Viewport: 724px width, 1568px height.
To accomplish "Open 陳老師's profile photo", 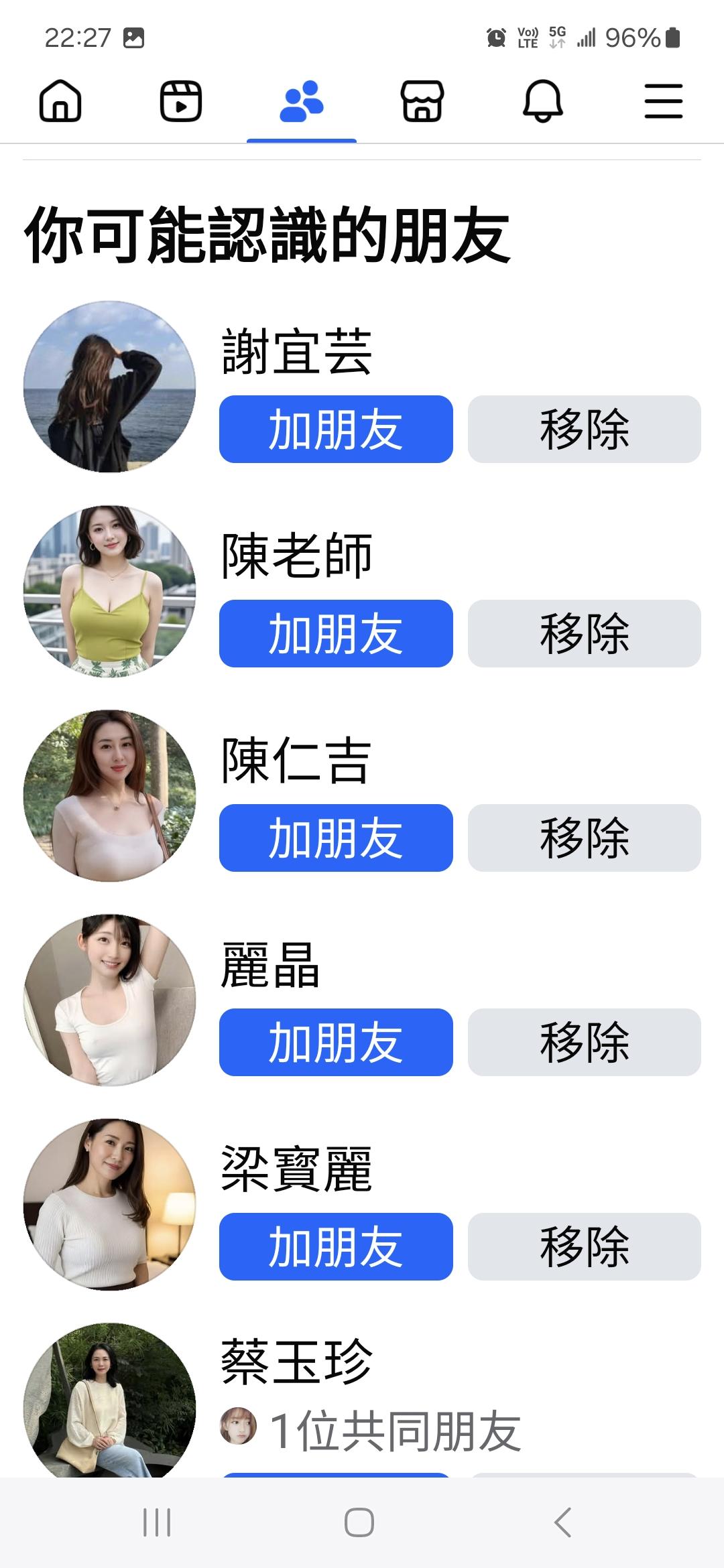I will click(x=109, y=591).
